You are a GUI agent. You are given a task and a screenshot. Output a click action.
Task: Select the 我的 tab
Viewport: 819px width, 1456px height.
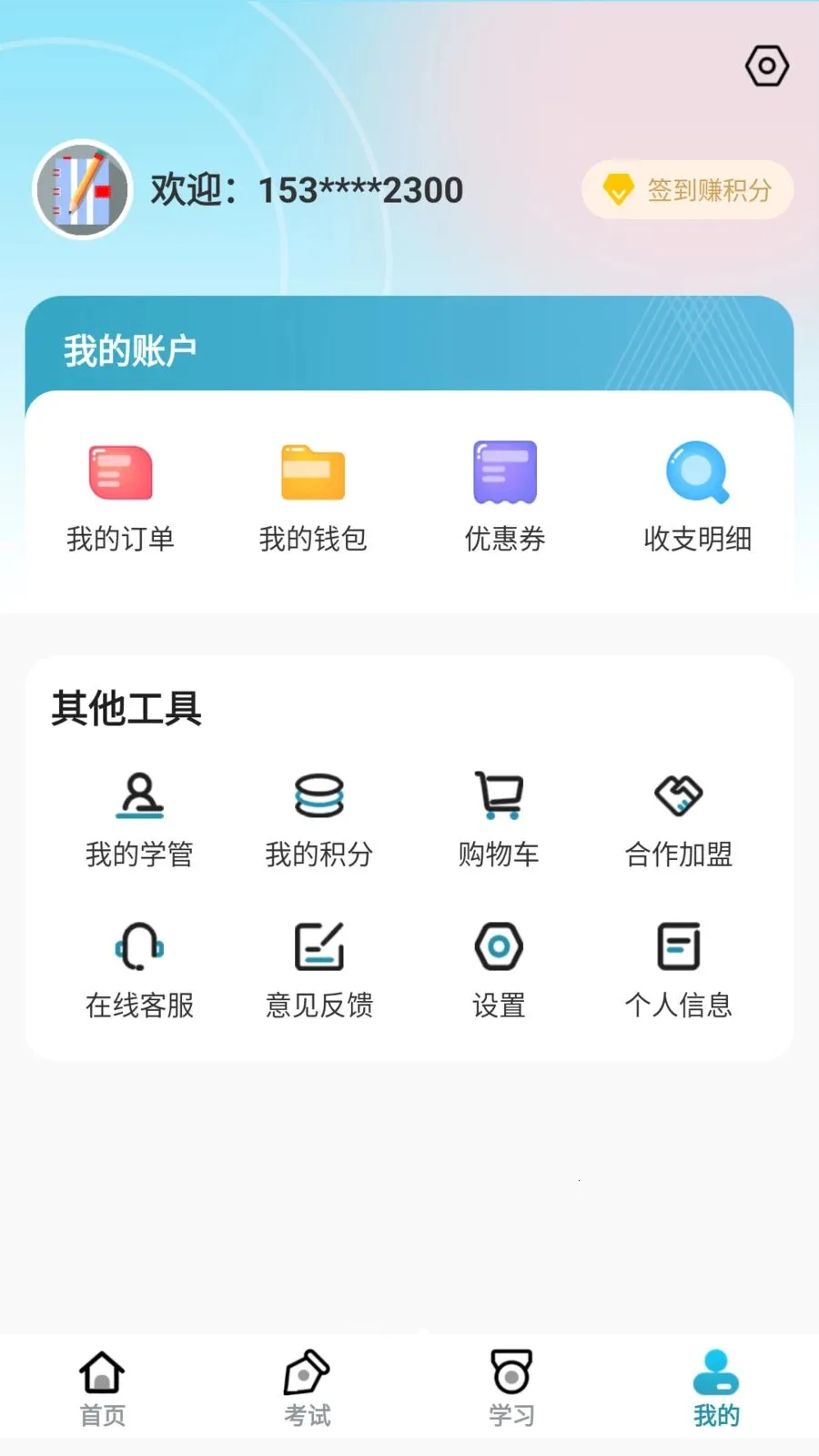pos(716,1389)
